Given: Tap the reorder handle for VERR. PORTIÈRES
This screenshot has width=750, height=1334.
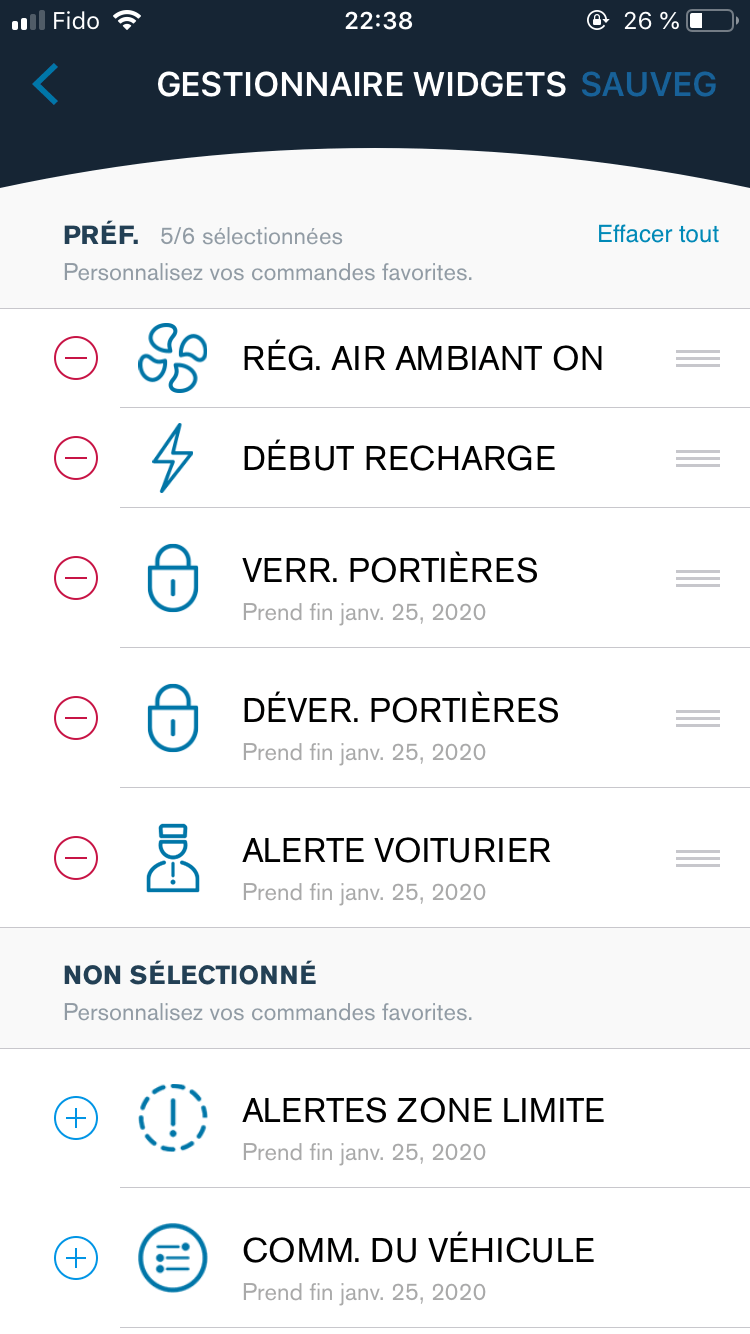Looking at the screenshot, I should click(x=697, y=578).
